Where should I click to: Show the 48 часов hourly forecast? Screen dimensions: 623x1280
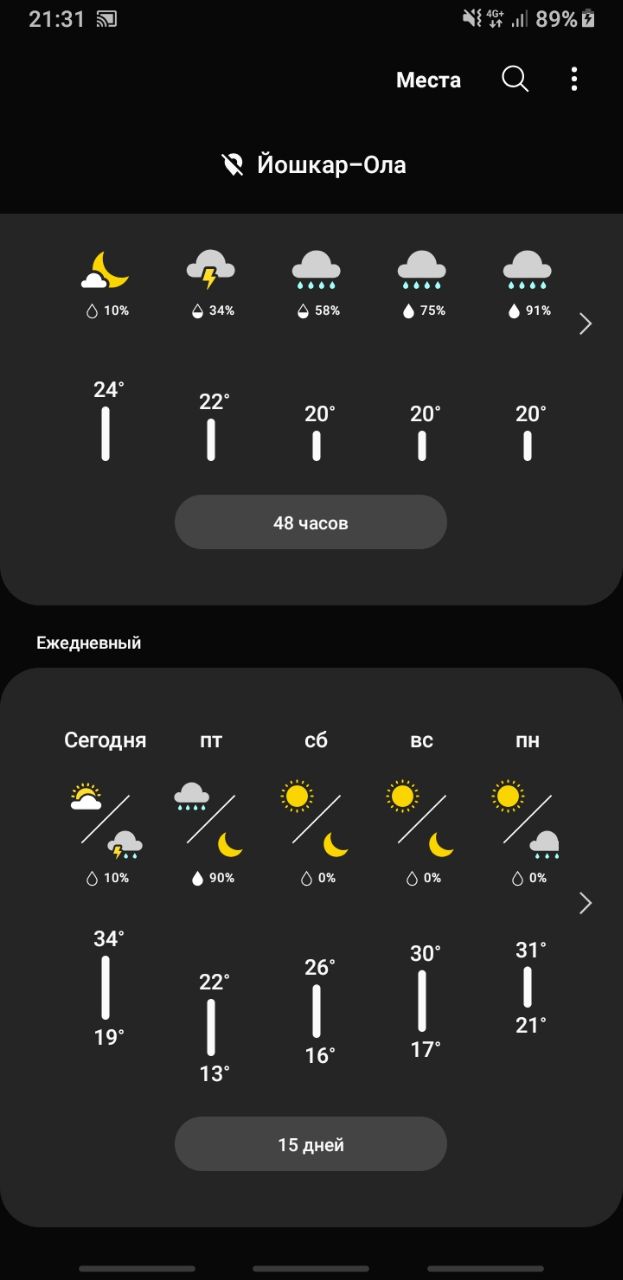coord(311,522)
